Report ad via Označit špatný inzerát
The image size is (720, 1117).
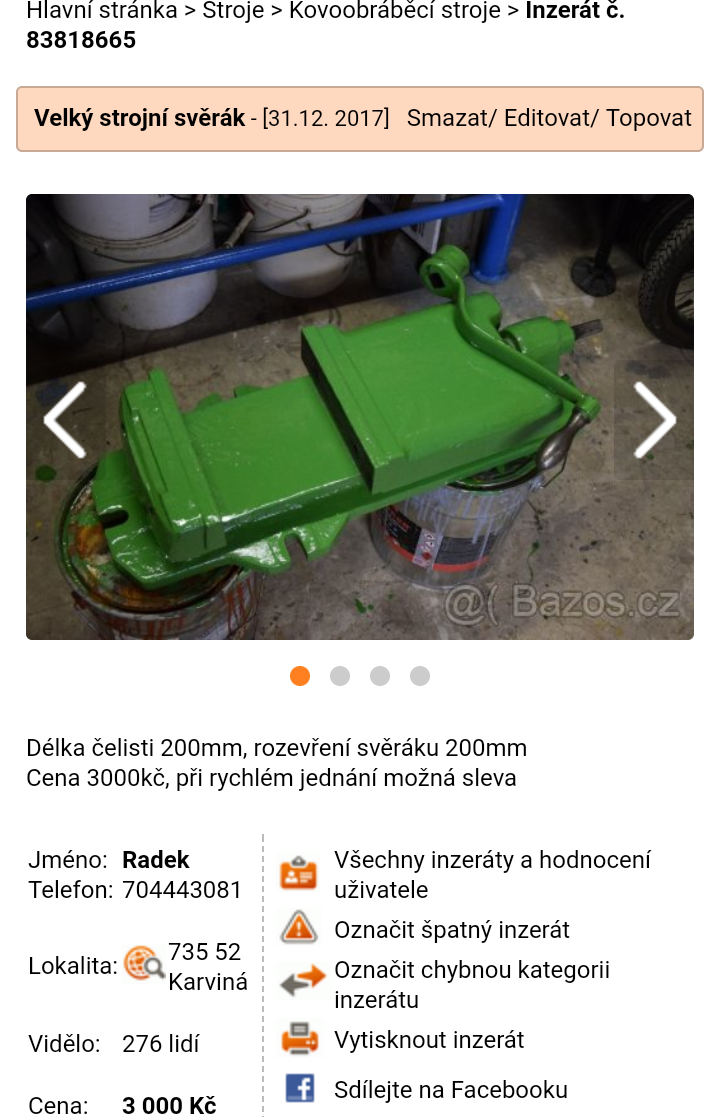[x=451, y=930]
